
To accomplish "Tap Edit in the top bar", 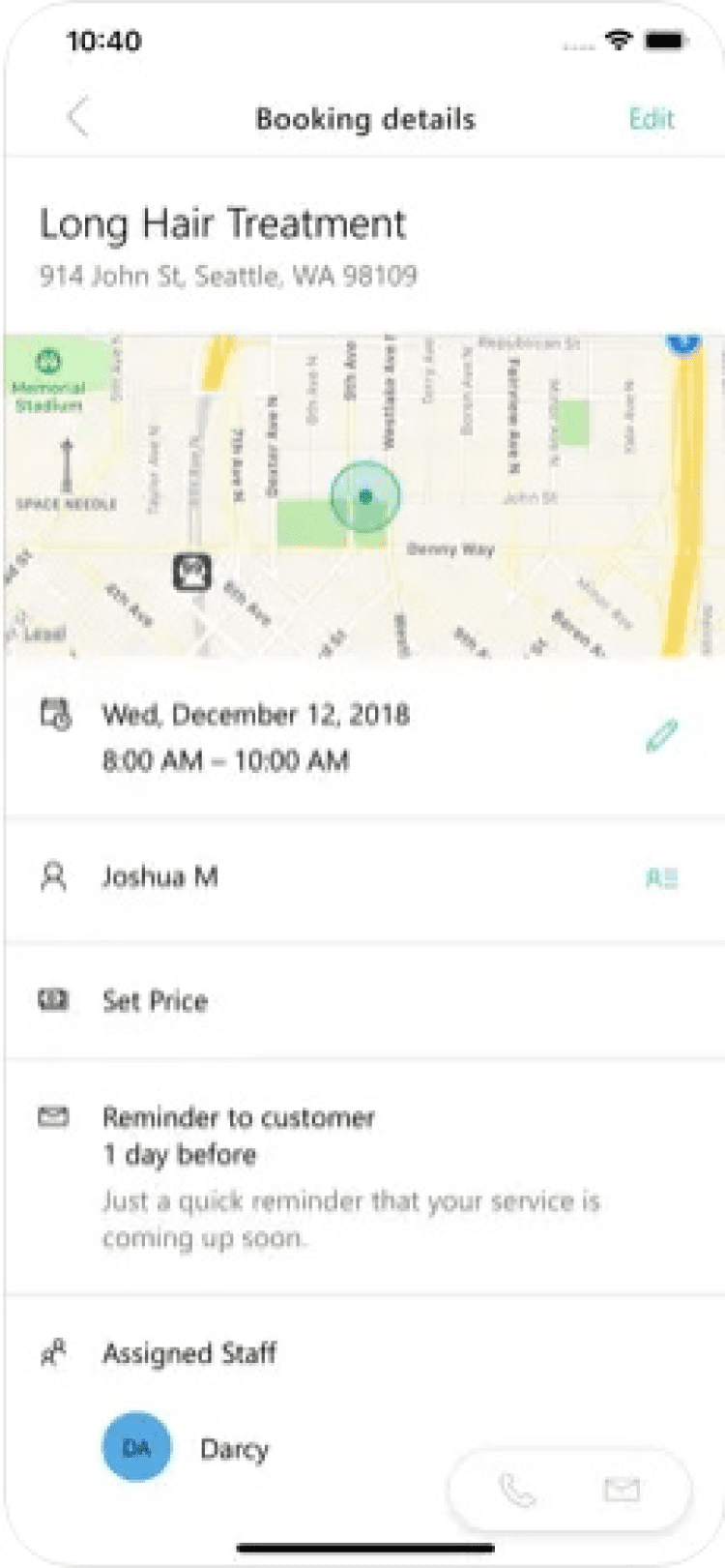I will pos(651,119).
